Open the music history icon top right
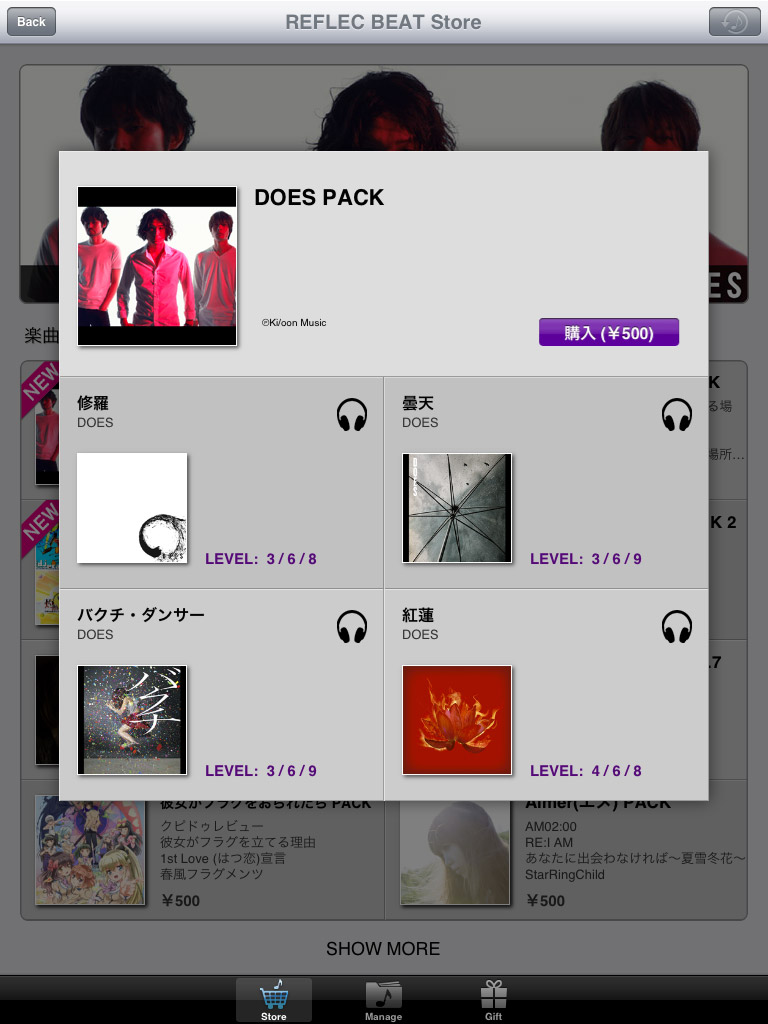Screen dimensions: 768x1024 pyautogui.click(x=735, y=22)
